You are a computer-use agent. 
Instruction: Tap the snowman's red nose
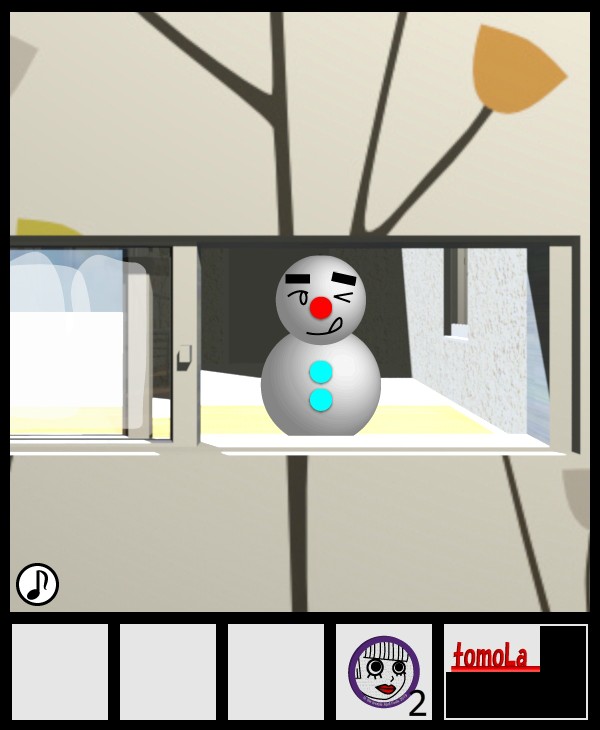[x=320, y=307]
